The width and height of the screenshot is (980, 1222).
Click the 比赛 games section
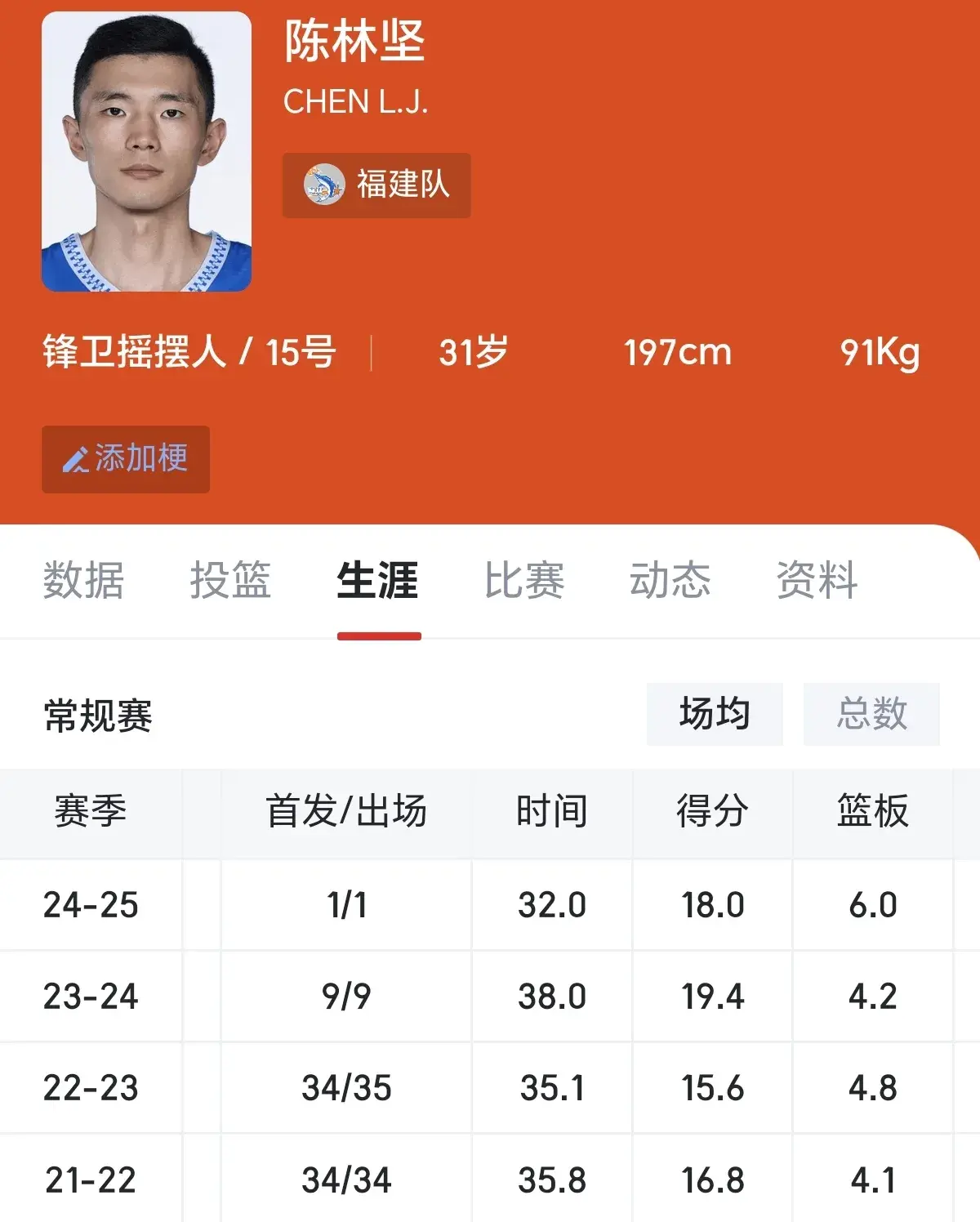[523, 580]
